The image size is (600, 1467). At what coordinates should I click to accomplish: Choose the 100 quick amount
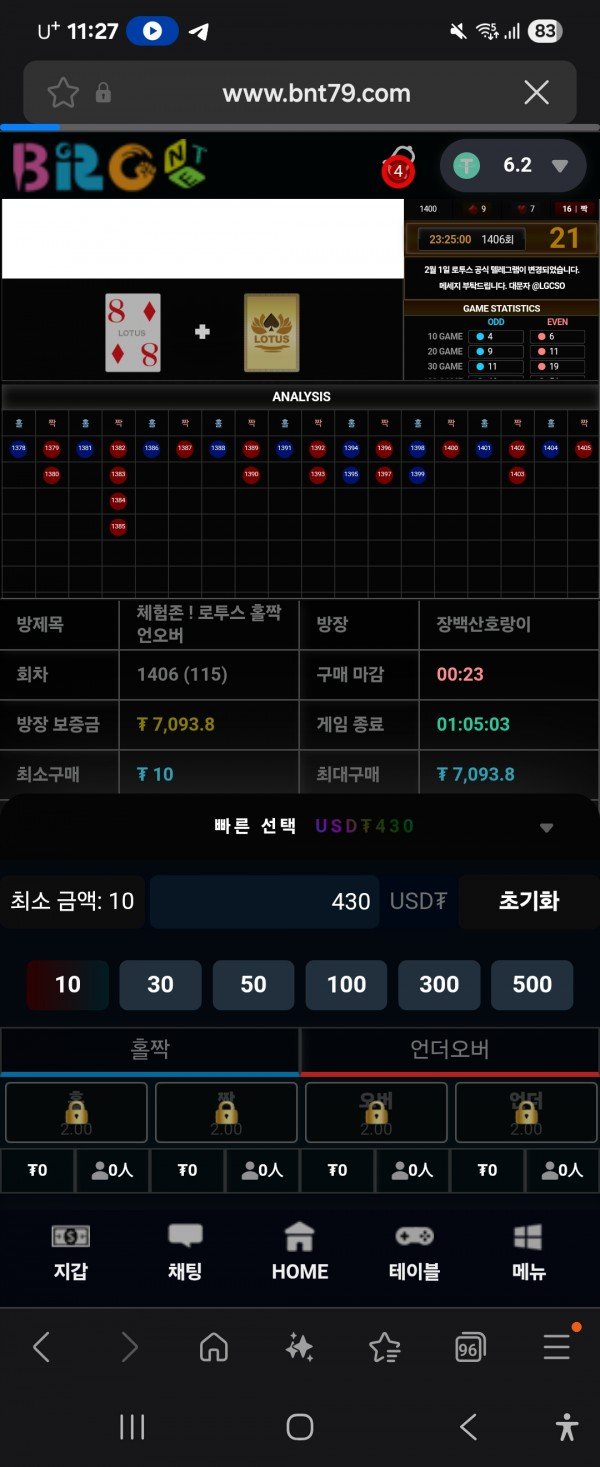346,985
